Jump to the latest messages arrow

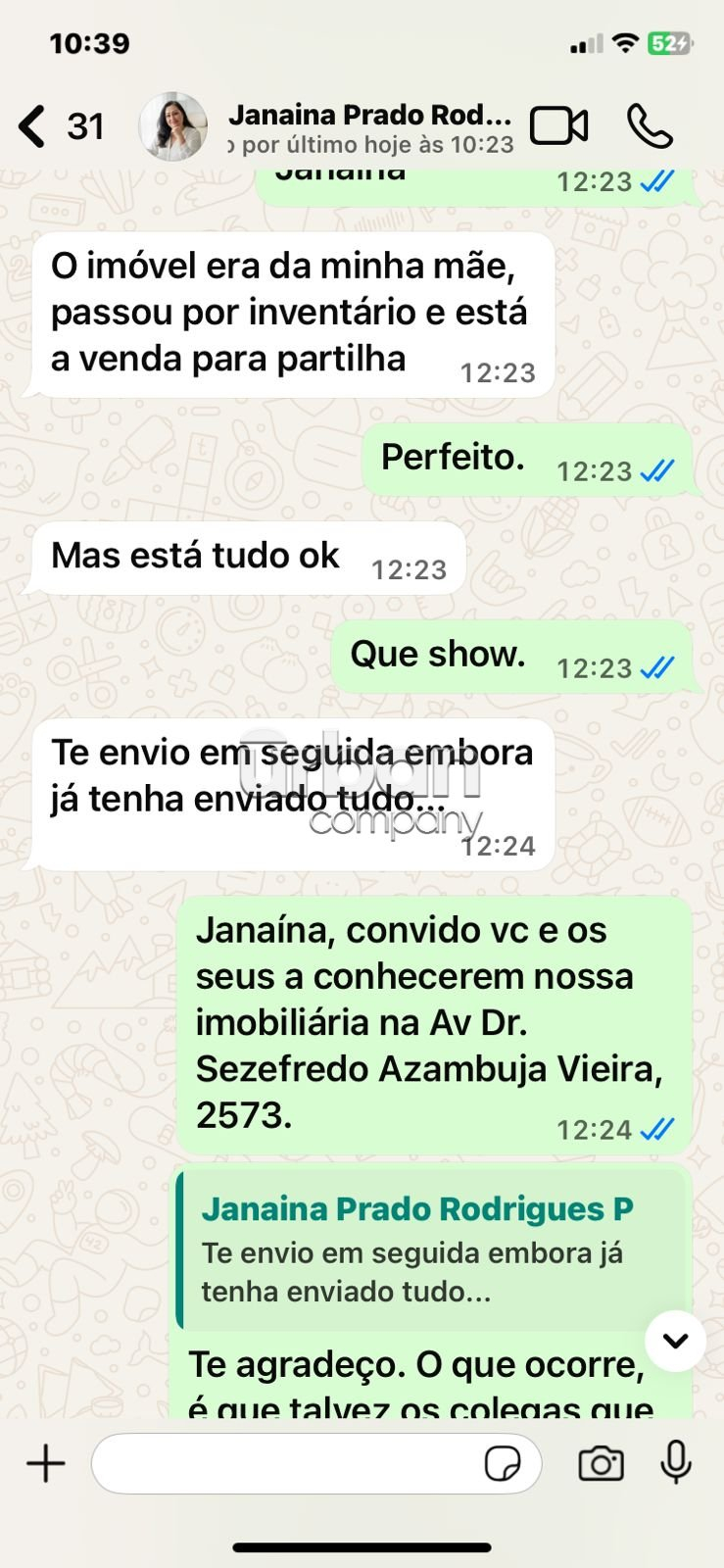point(675,1341)
